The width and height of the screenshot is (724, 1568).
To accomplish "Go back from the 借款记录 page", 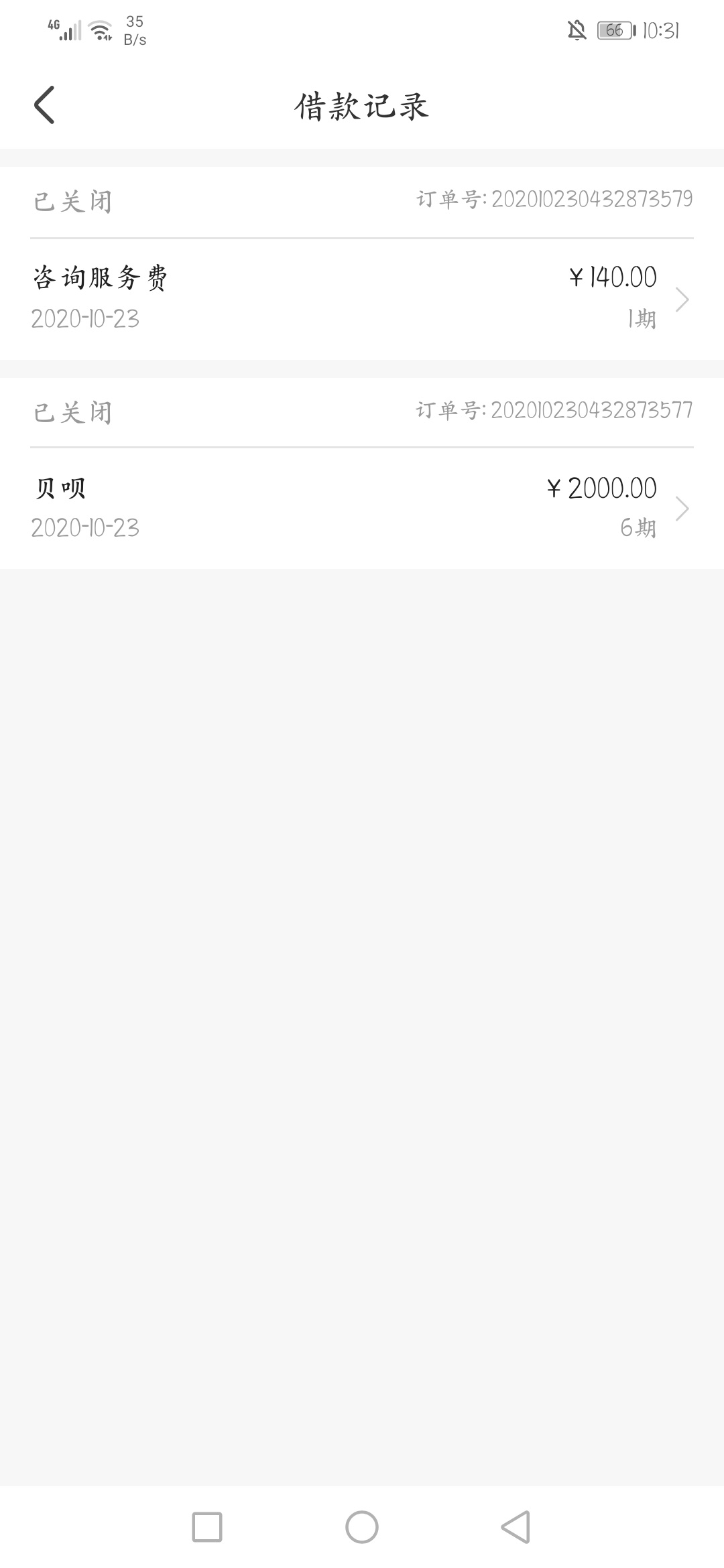I will (x=44, y=105).
